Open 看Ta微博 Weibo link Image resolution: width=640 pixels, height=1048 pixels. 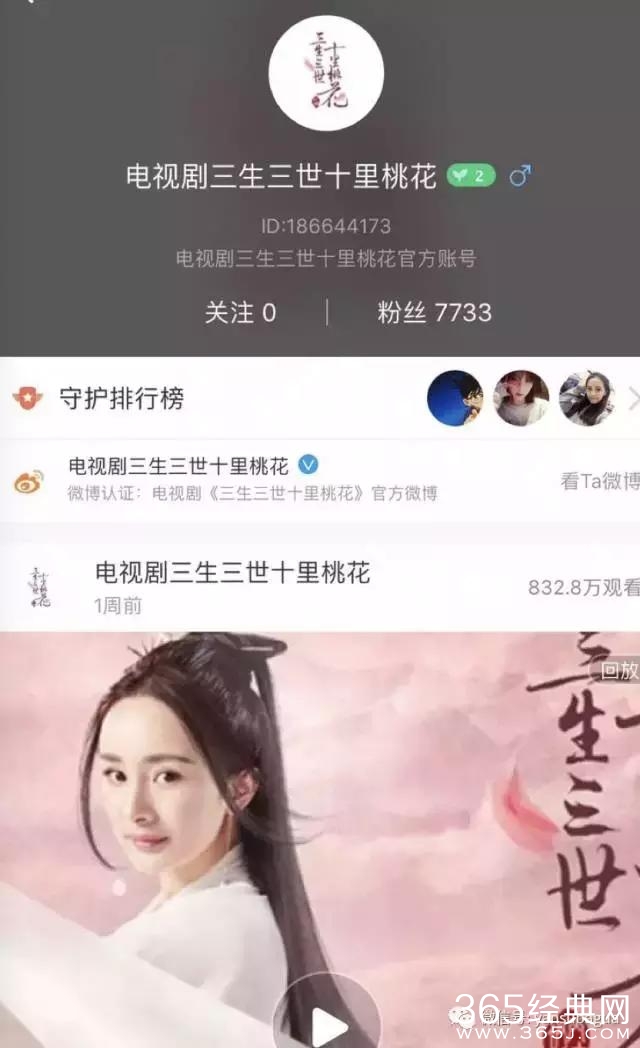tap(598, 481)
